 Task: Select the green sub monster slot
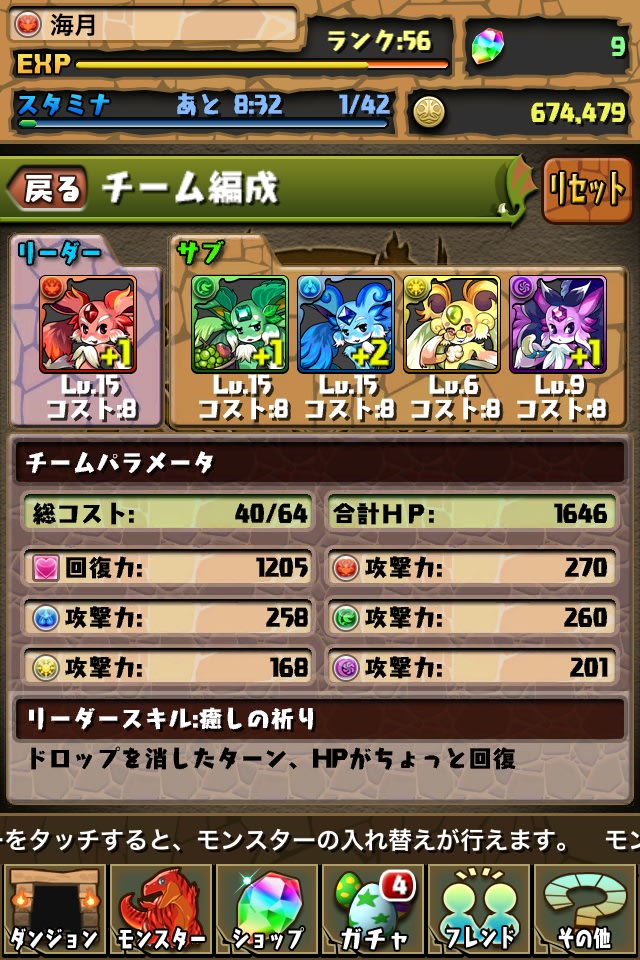239,324
